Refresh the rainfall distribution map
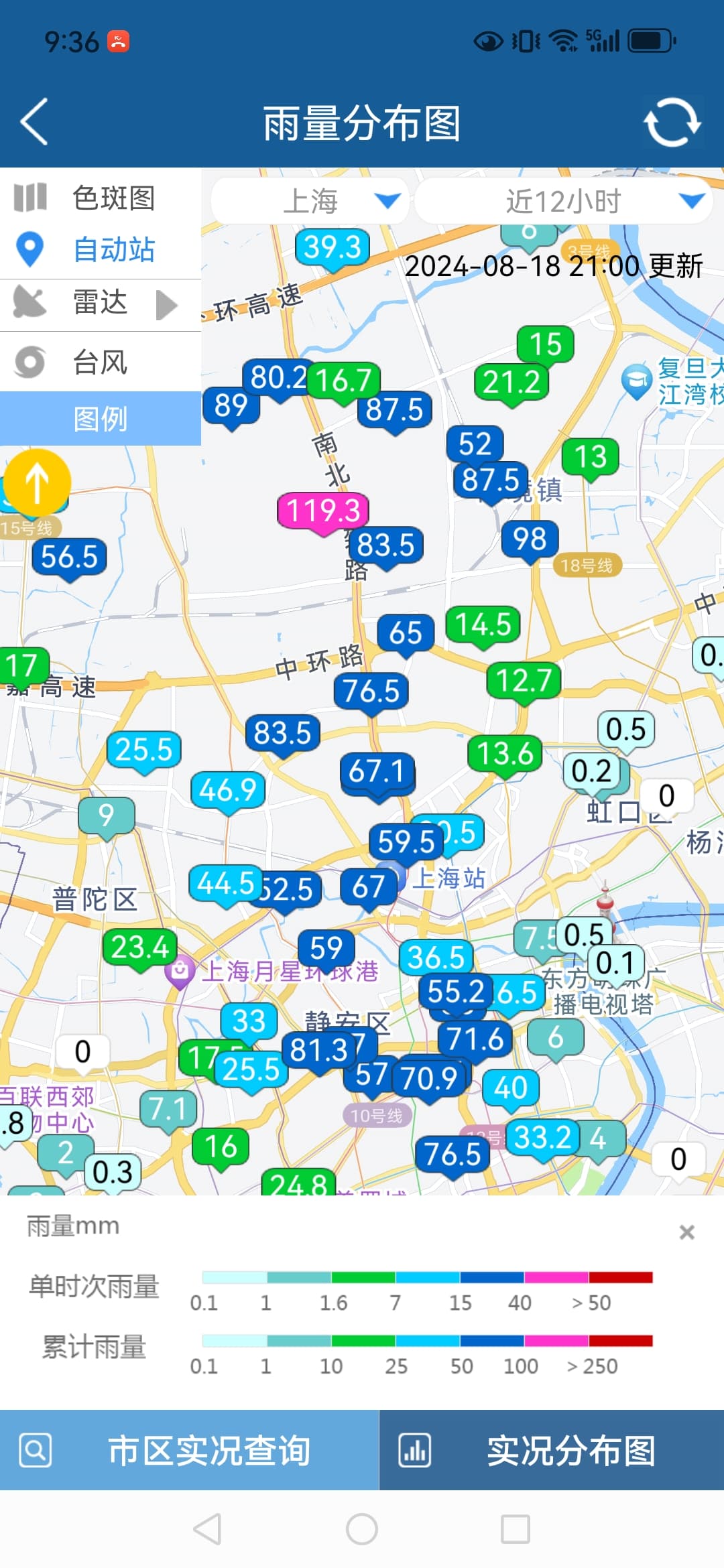This screenshot has width=724, height=1568. (672, 123)
